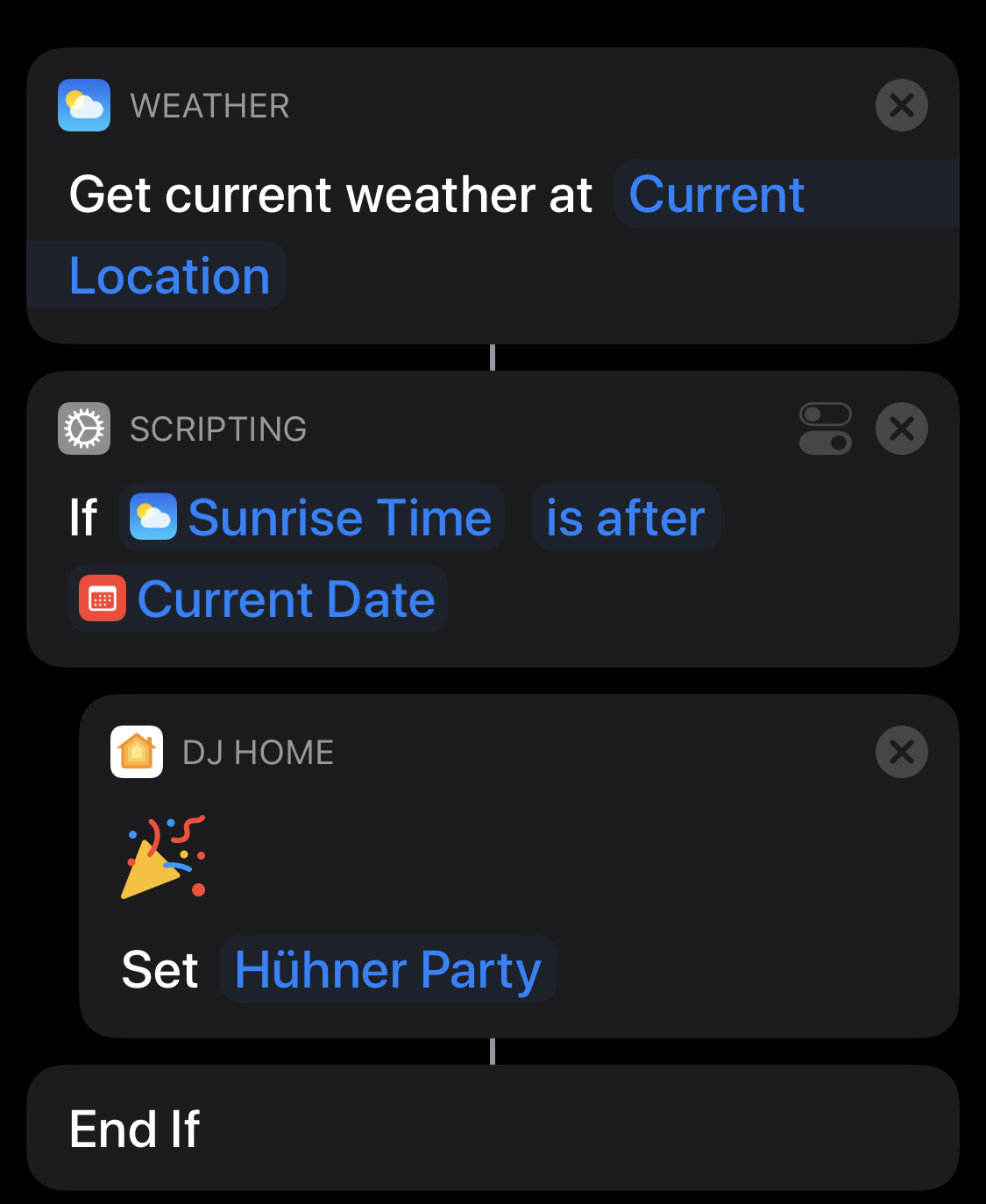The width and height of the screenshot is (986, 1204).
Task: Remove the DJ Home action
Action: tap(901, 752)
